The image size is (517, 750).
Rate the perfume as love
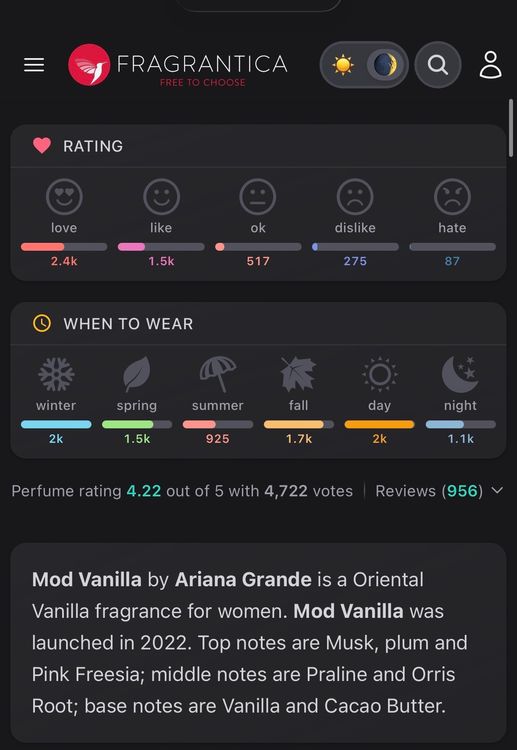[64, 196]
